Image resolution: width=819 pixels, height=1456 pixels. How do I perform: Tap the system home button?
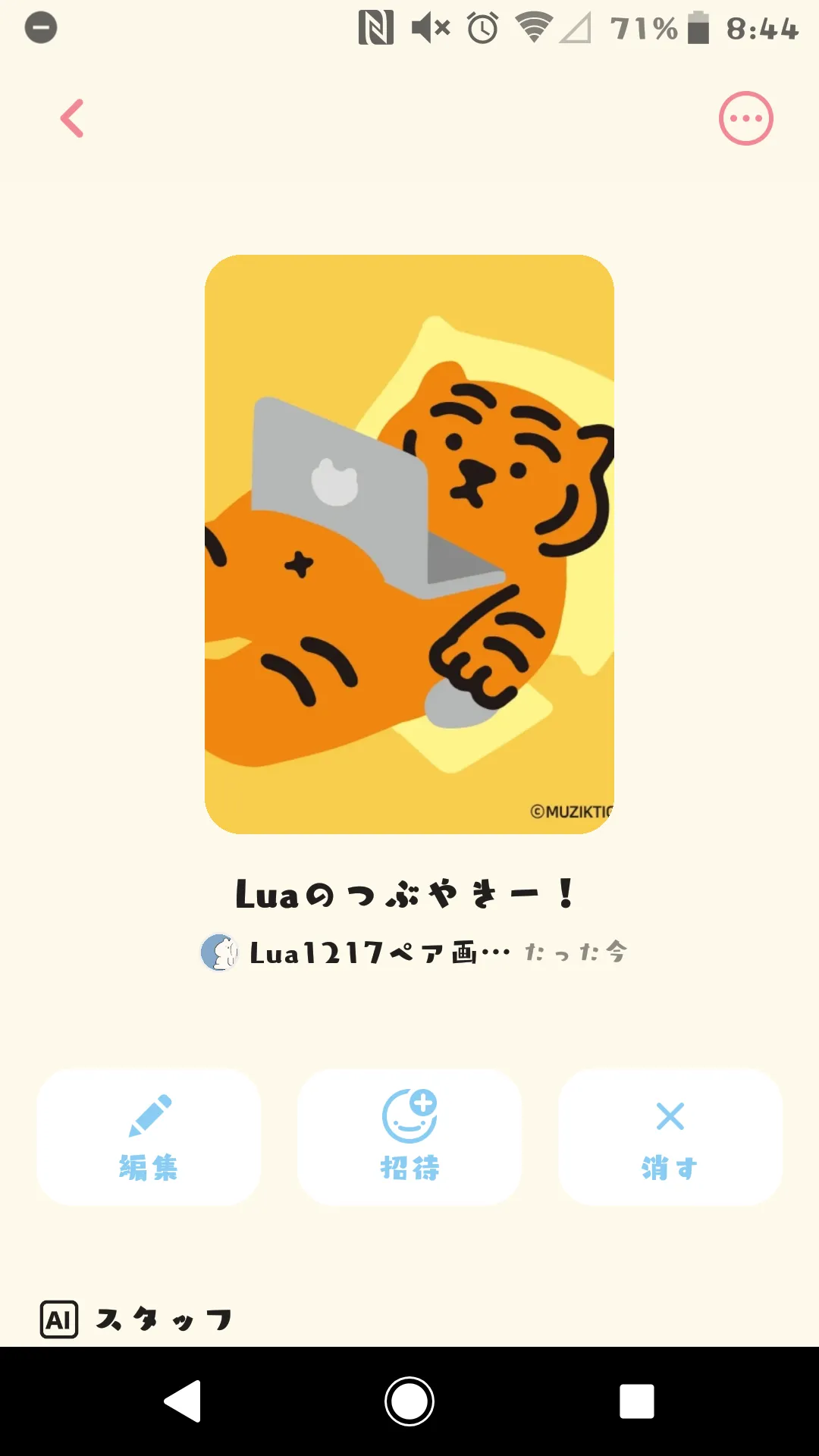click(409, 1401)
